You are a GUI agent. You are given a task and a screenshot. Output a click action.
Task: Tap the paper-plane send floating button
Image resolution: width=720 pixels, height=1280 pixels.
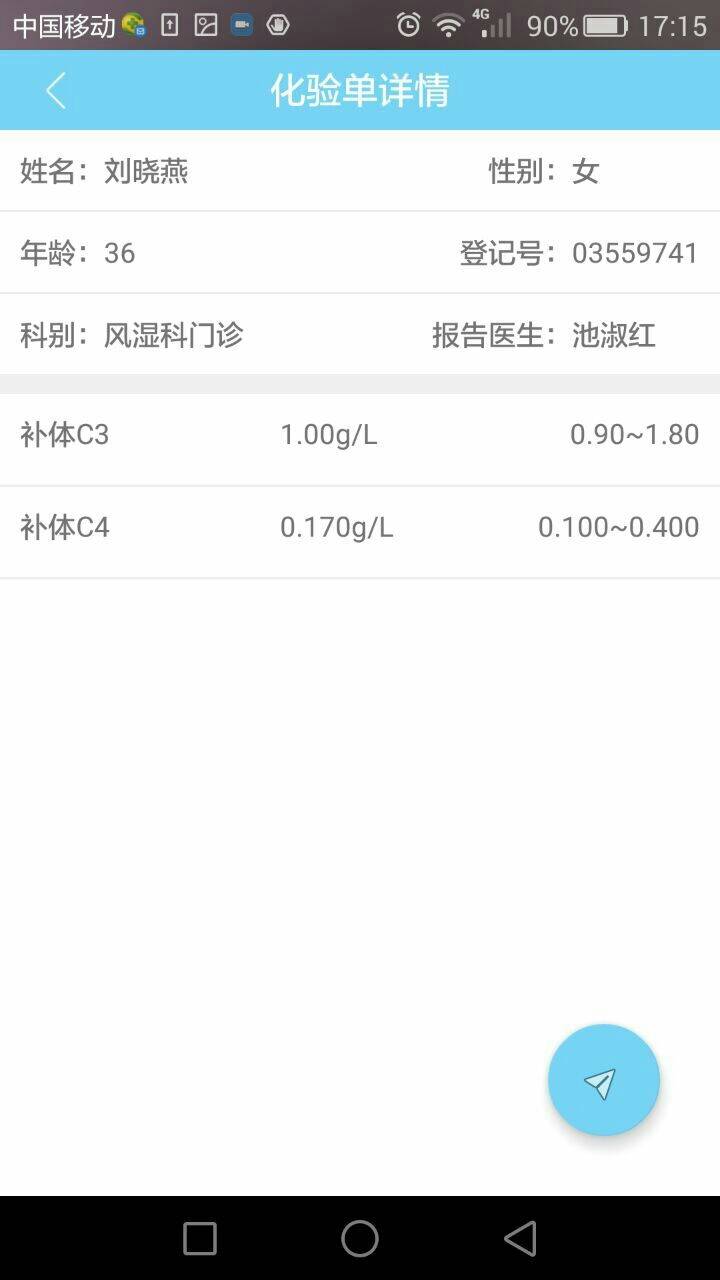[x=603, y=1080]
